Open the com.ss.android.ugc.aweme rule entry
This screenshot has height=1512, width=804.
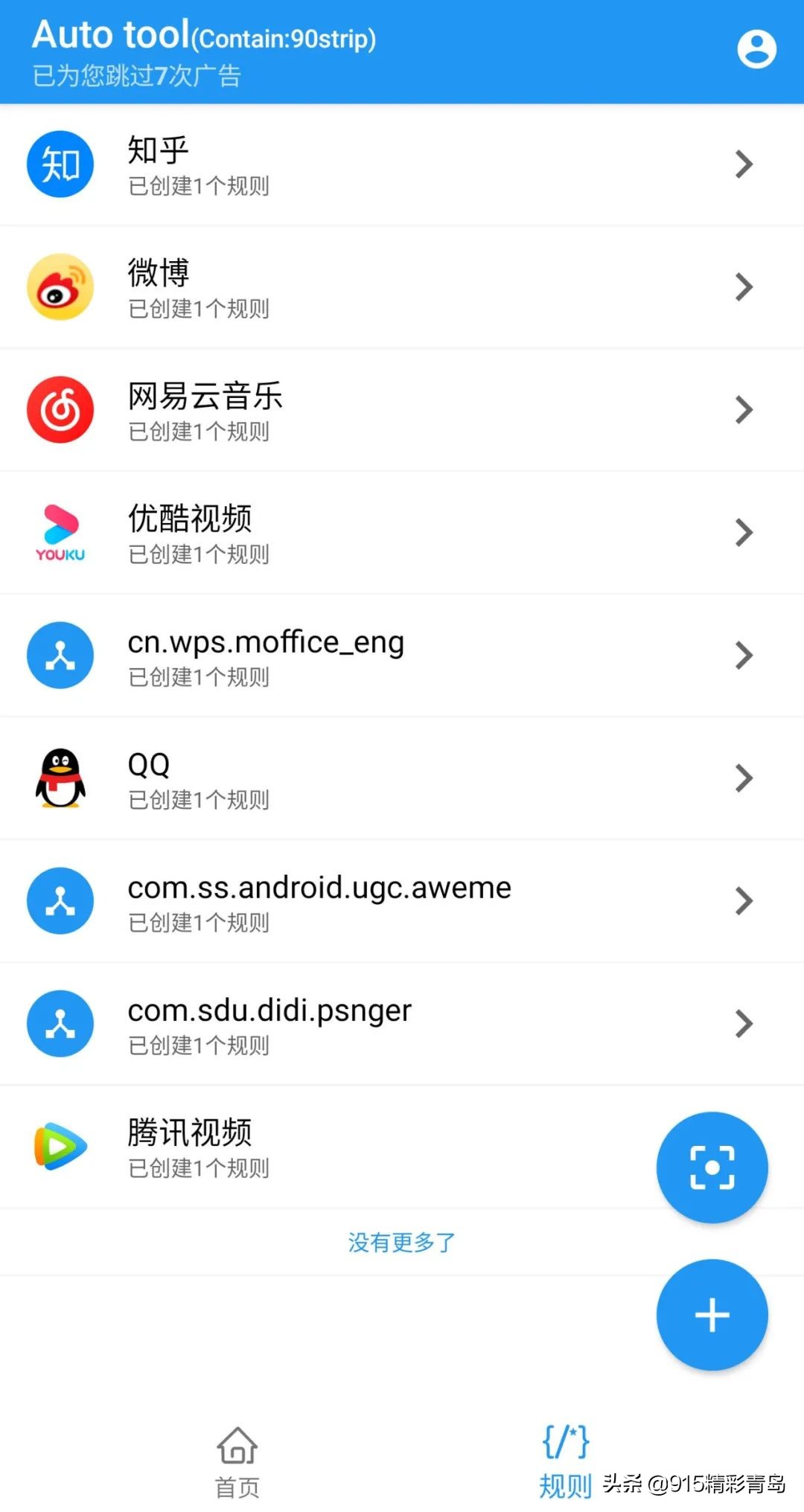point(319,901)
